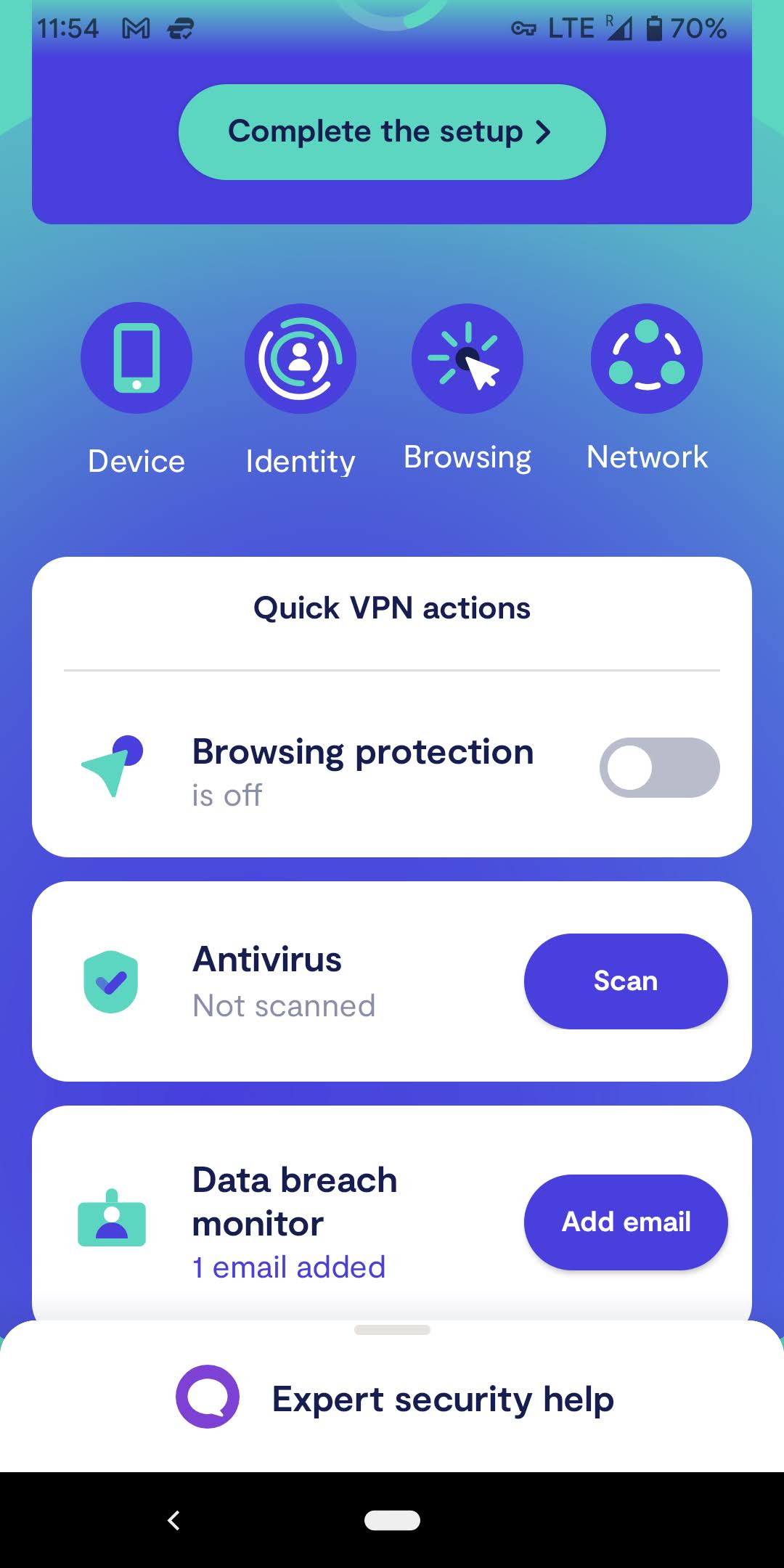Tap Add email for breach monitor
This screenshot has height=1568, width=784.
pyautogui.click(x=625, y=1222)
